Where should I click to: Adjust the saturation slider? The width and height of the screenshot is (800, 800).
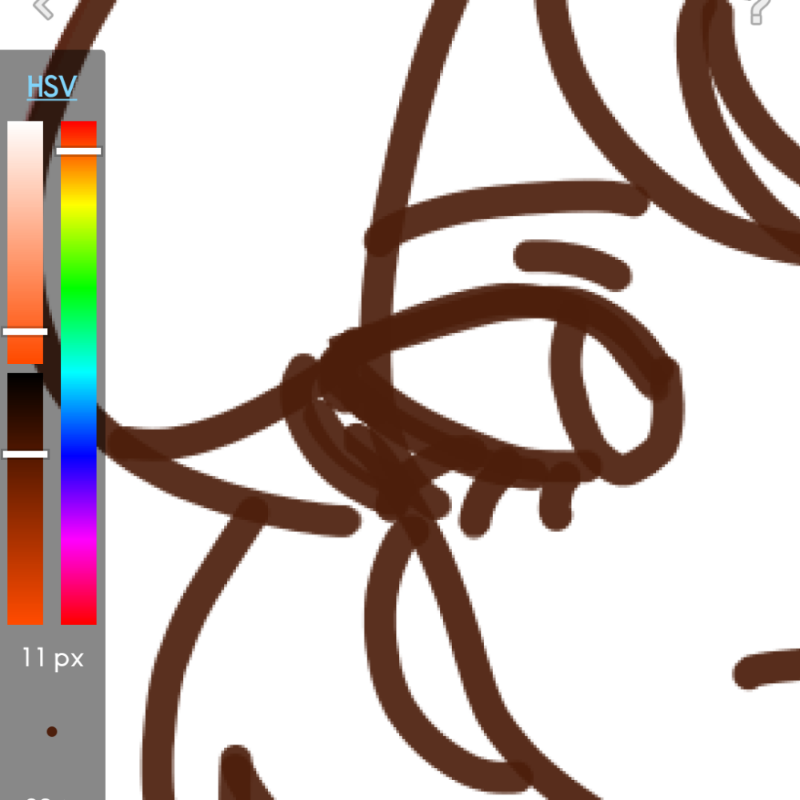[25, 331]
